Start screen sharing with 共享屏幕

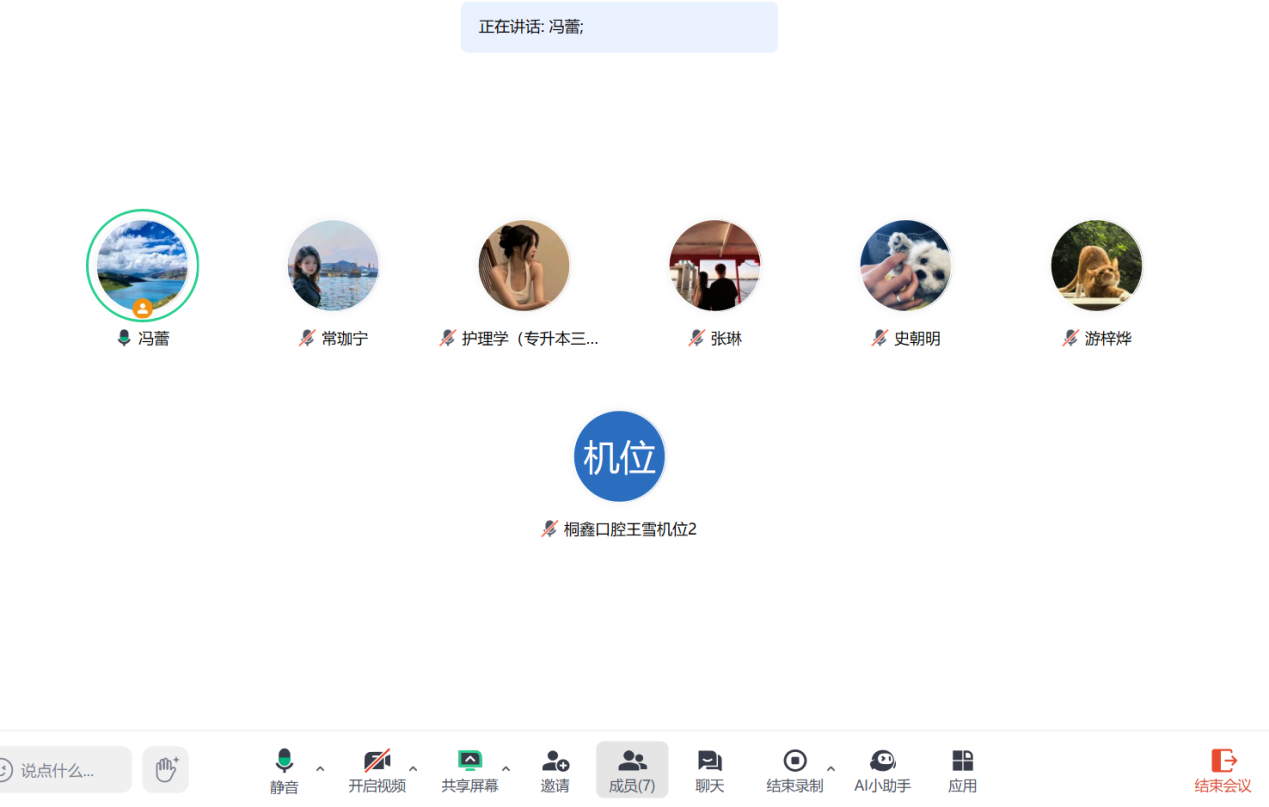click(470, 770)
